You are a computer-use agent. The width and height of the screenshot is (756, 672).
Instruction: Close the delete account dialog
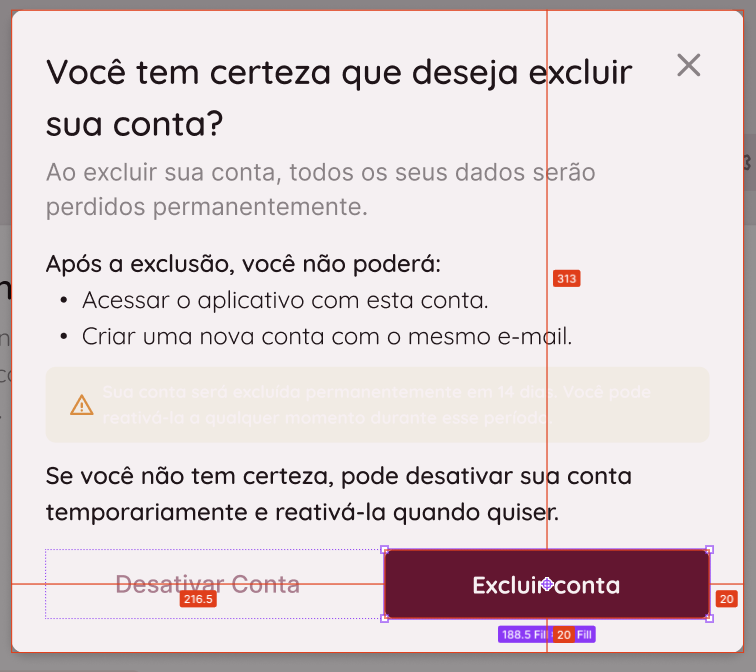[x=689, y=65]
